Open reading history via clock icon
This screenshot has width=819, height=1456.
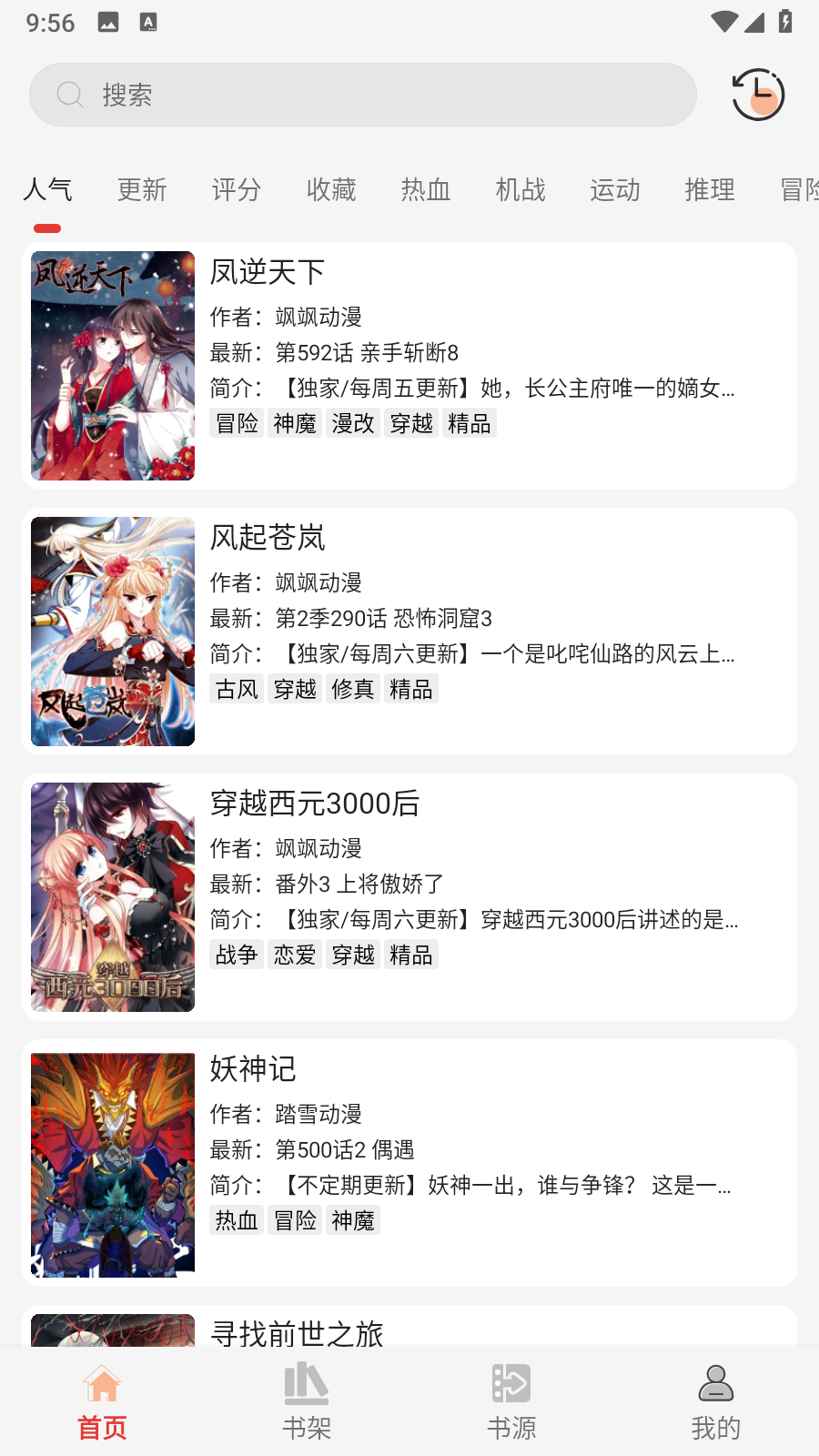point(756,94)
